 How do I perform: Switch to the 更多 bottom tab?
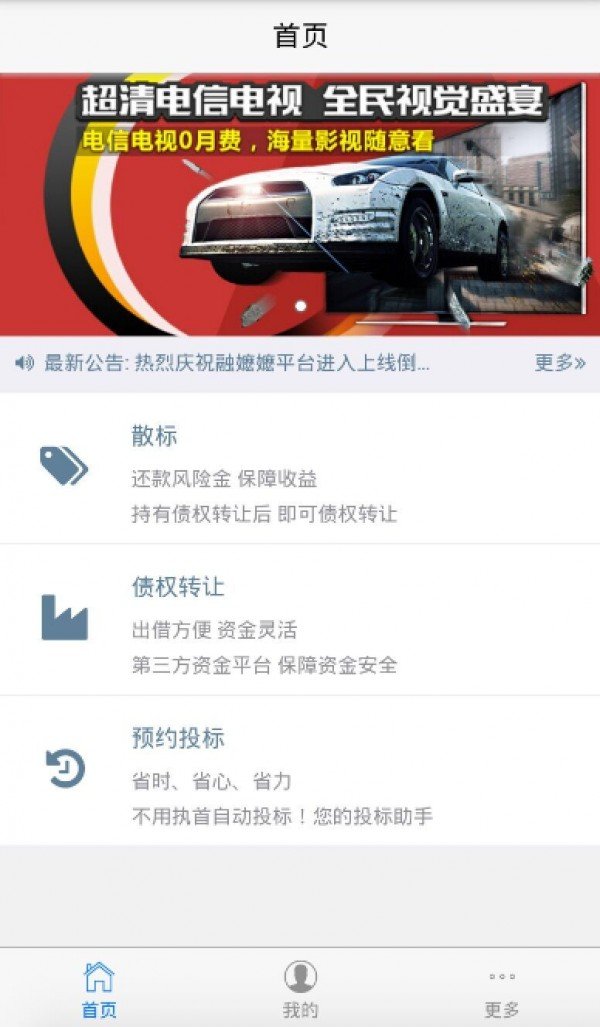tap(502, 989)
